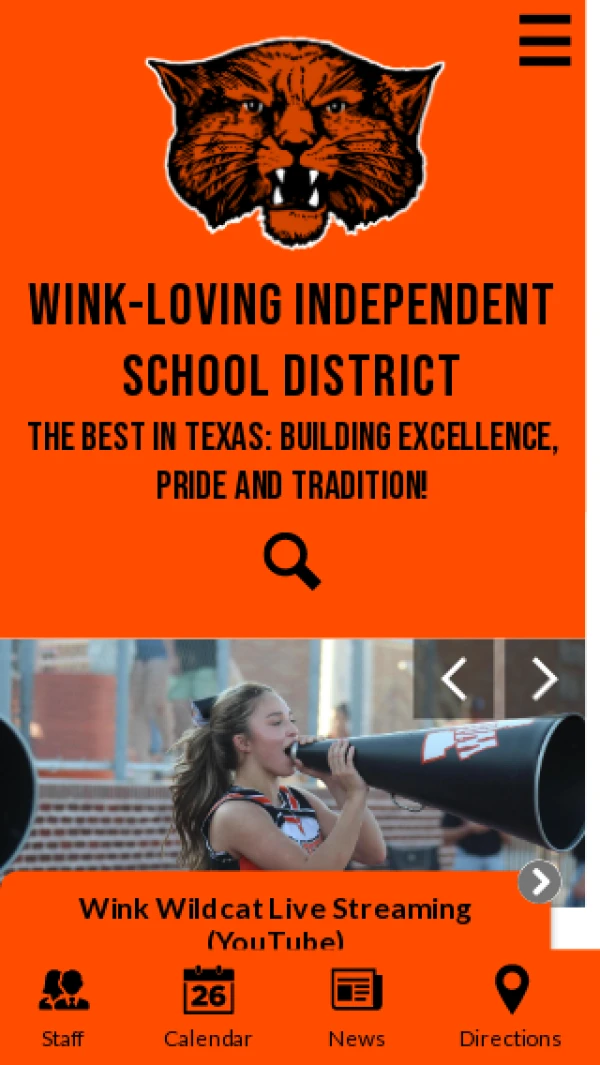Tap the search magnifier icon

coord(292,561)
